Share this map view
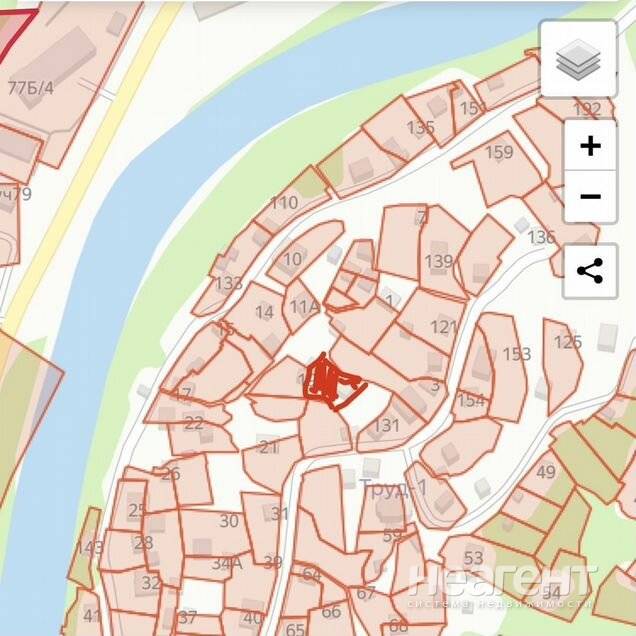Image resolution: width=636 pixels, height=636 pixels. [590, 271]
